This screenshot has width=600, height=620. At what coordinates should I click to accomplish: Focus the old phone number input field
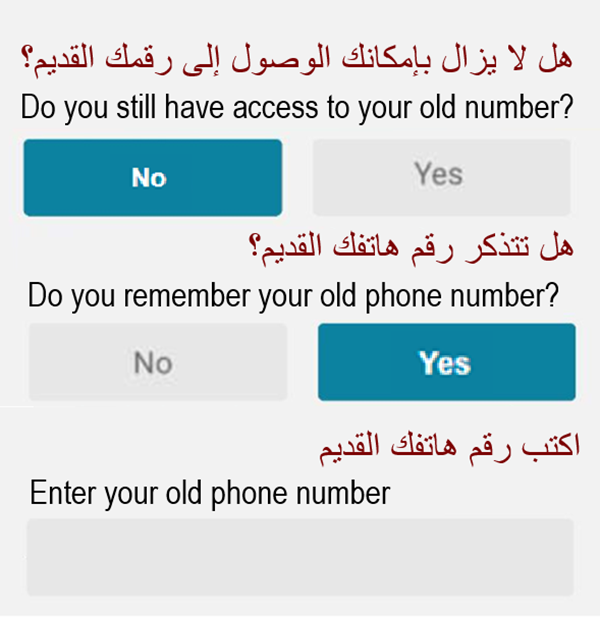click(300, 557)
